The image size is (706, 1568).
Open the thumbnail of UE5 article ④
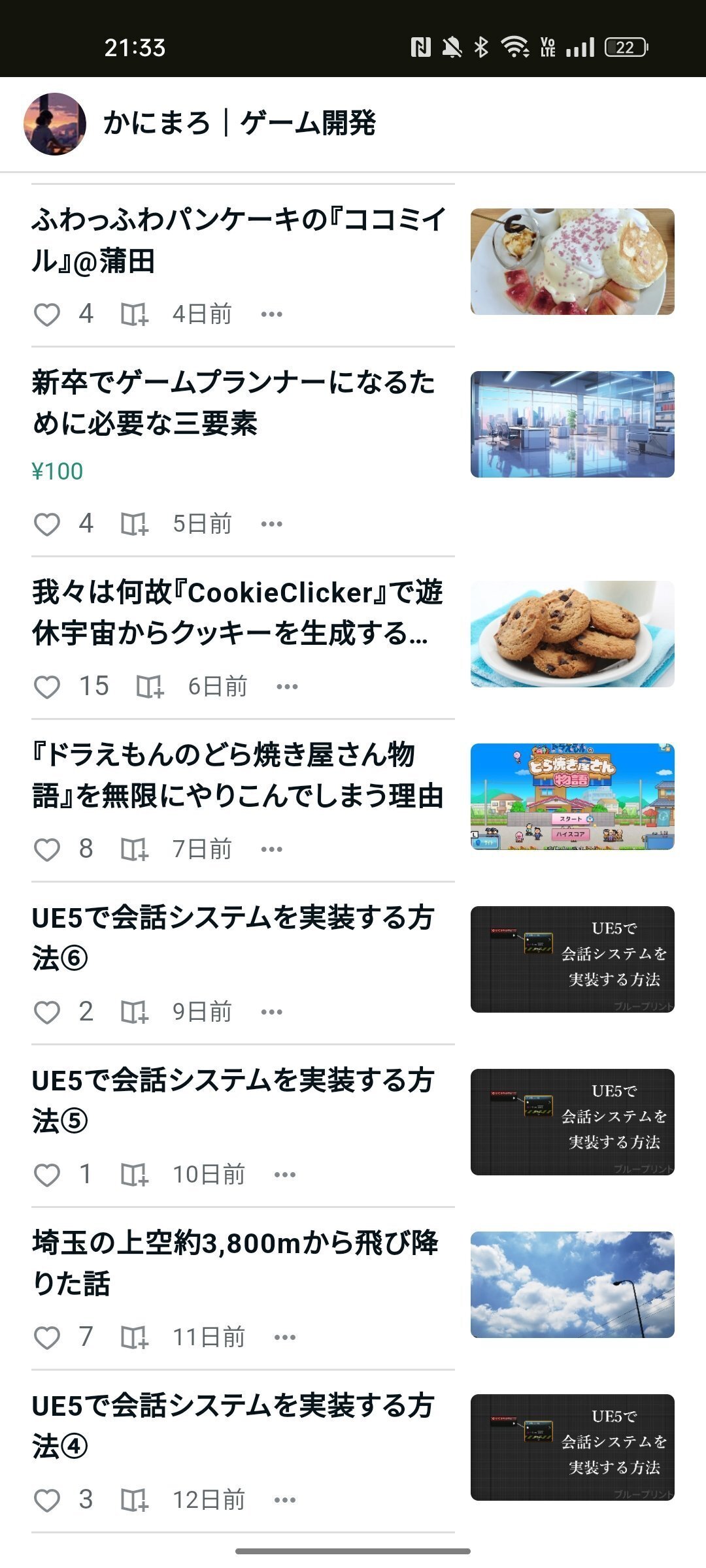click(573, 1447)
